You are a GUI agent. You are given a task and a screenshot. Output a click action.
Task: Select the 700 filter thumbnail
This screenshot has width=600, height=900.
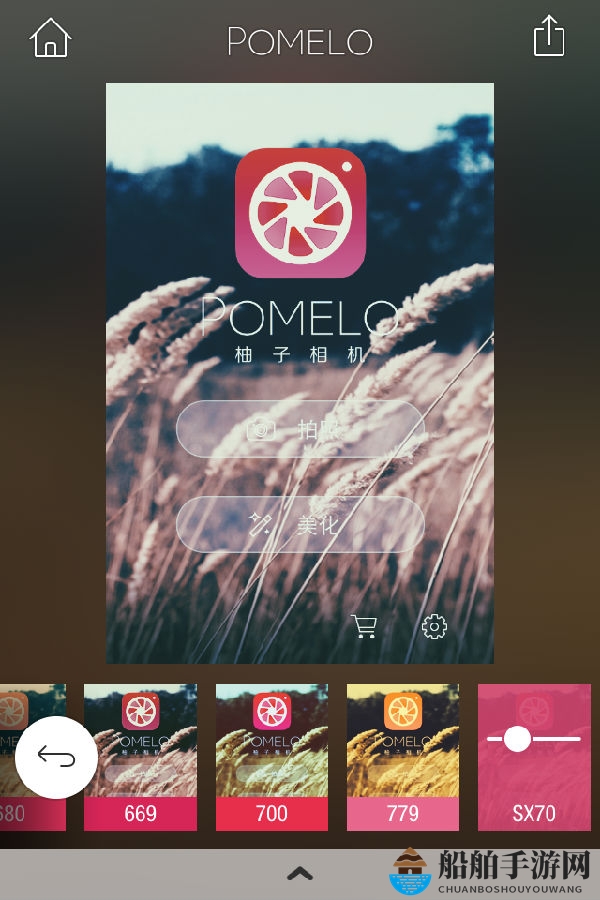pos(271,757)
